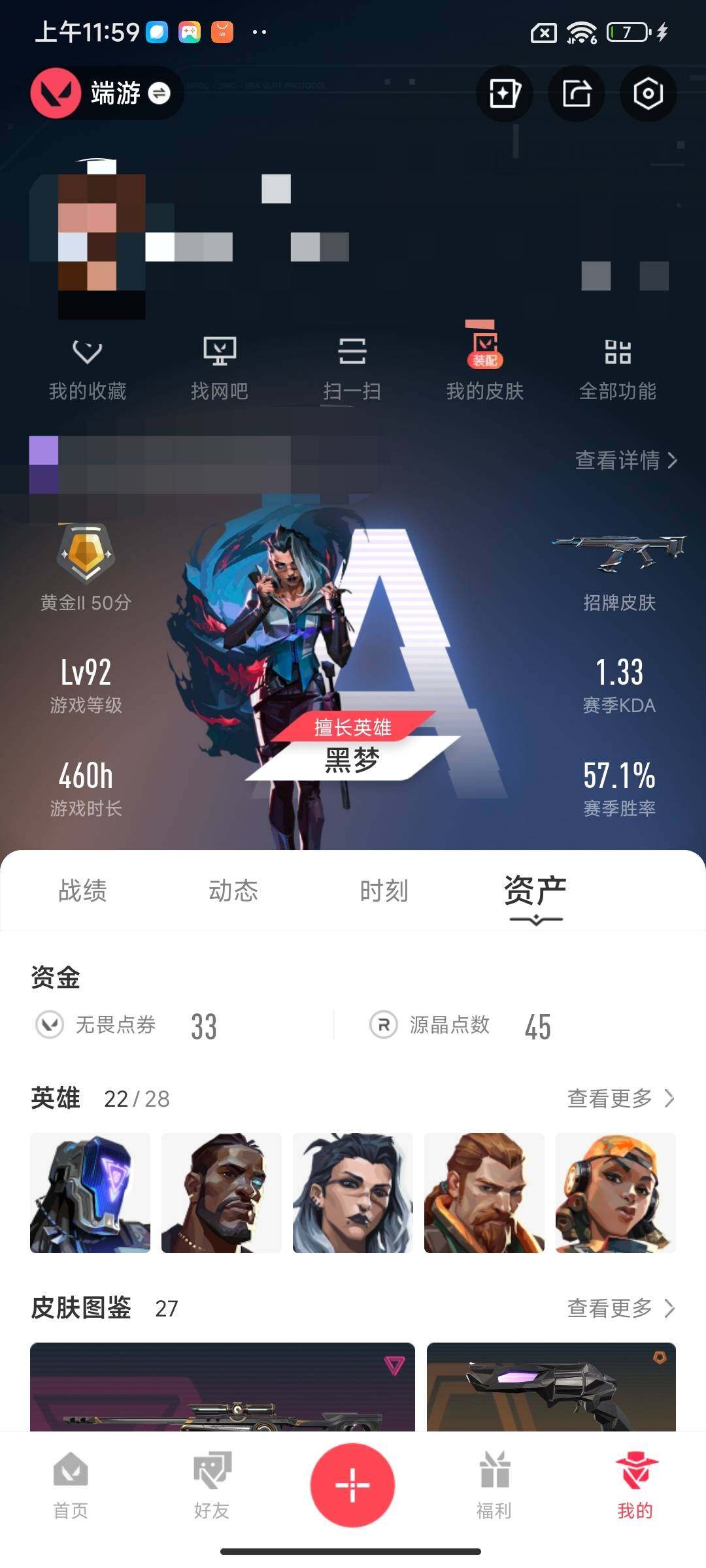View more heroes via 查看更多 next to 英雄
This screenshot has height=1568, width=706.
[x=620, y=1098]
